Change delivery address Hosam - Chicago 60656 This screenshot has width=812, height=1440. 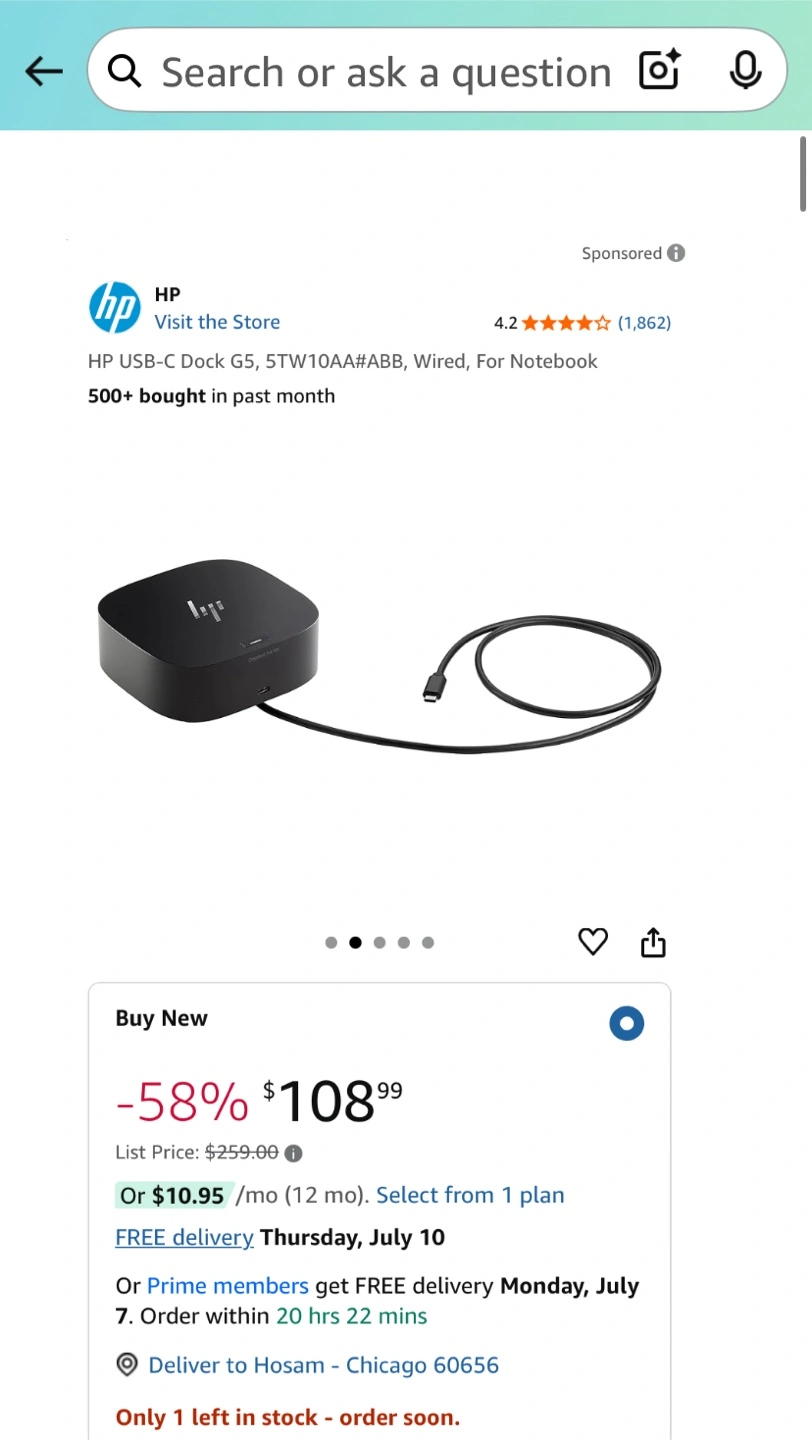click(x=323, y=1365)
